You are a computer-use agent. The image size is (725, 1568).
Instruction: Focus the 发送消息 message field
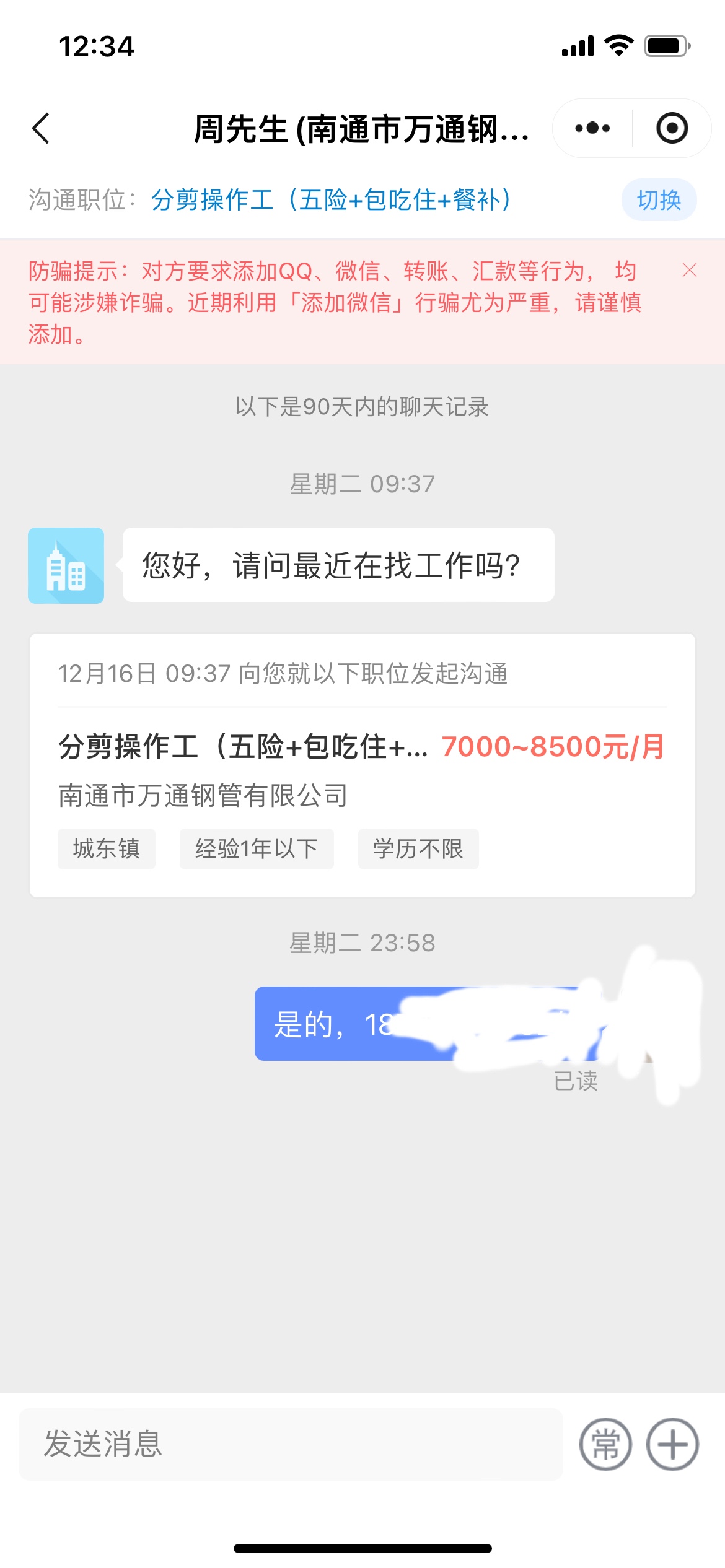[291, 1444]
